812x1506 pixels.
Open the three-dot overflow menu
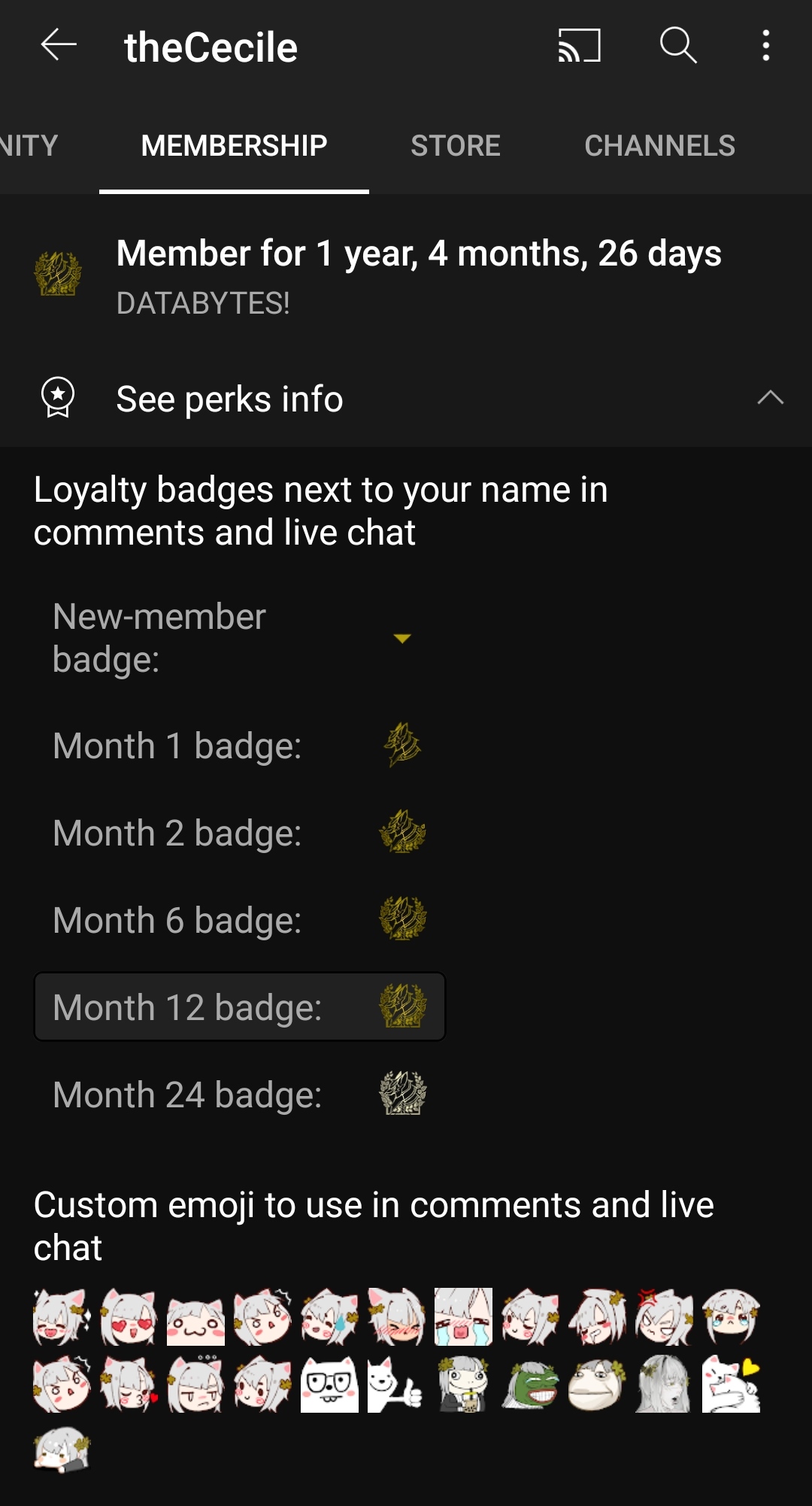[x=765, y=45]
